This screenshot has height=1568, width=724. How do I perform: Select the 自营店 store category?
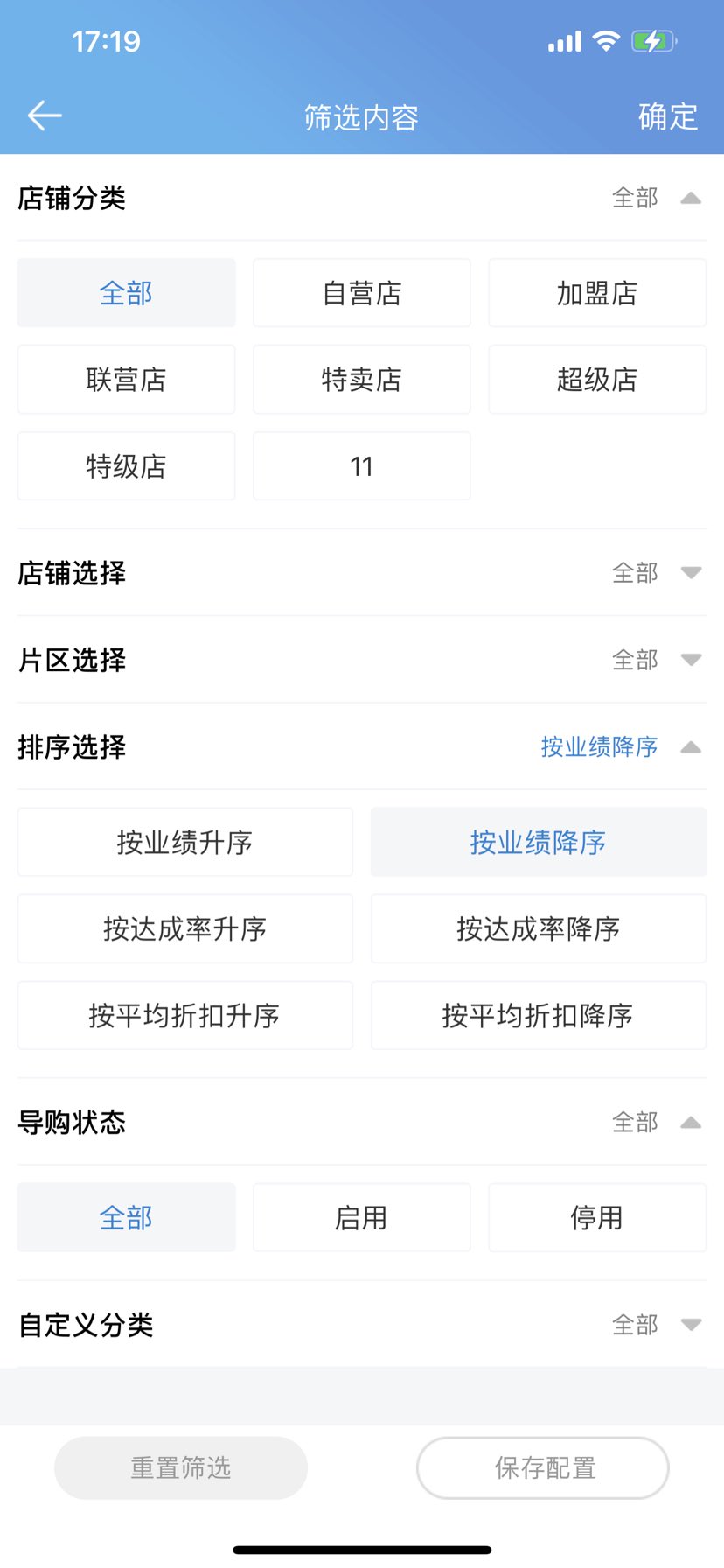tap(361, 293)
